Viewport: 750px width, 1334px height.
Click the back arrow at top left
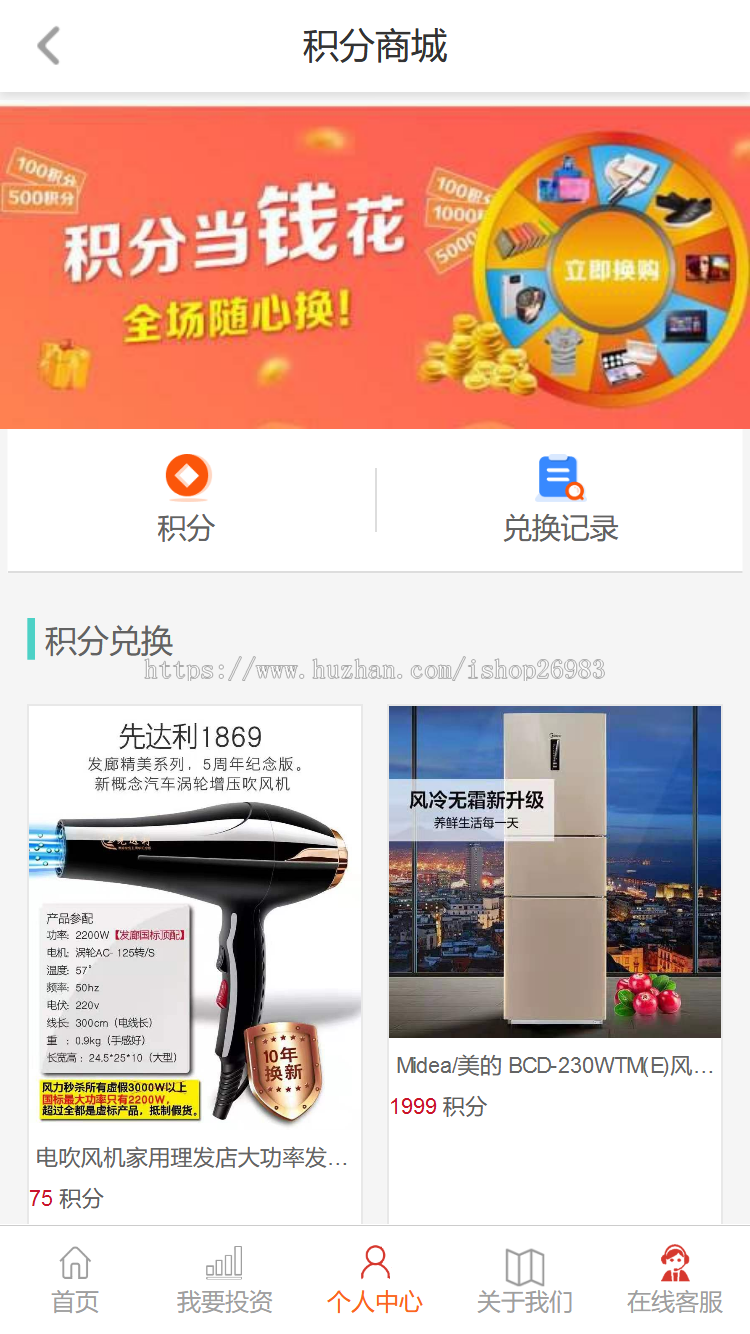[x=48, y=45]
